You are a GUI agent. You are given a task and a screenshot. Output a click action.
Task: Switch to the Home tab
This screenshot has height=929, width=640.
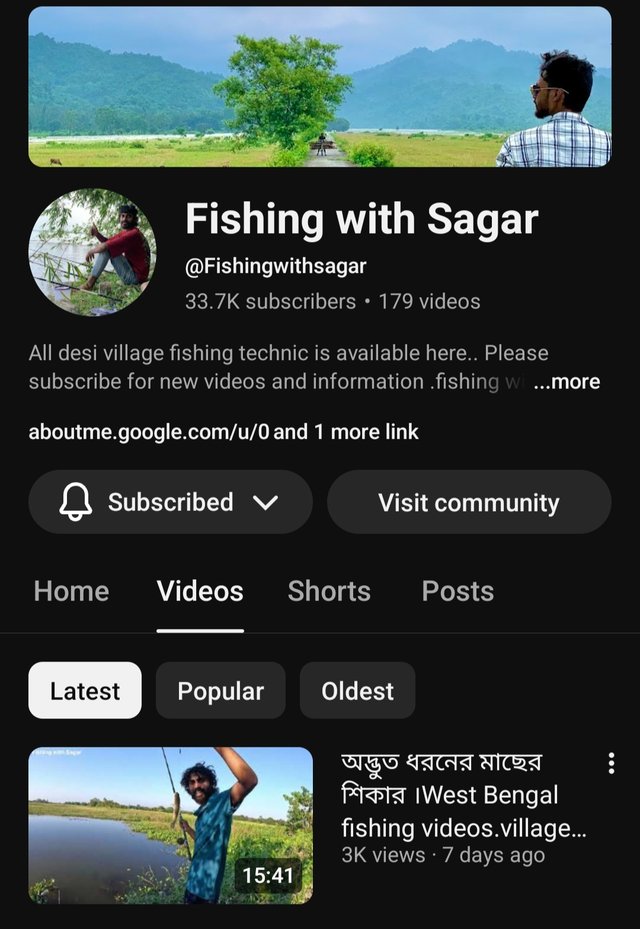72,591
